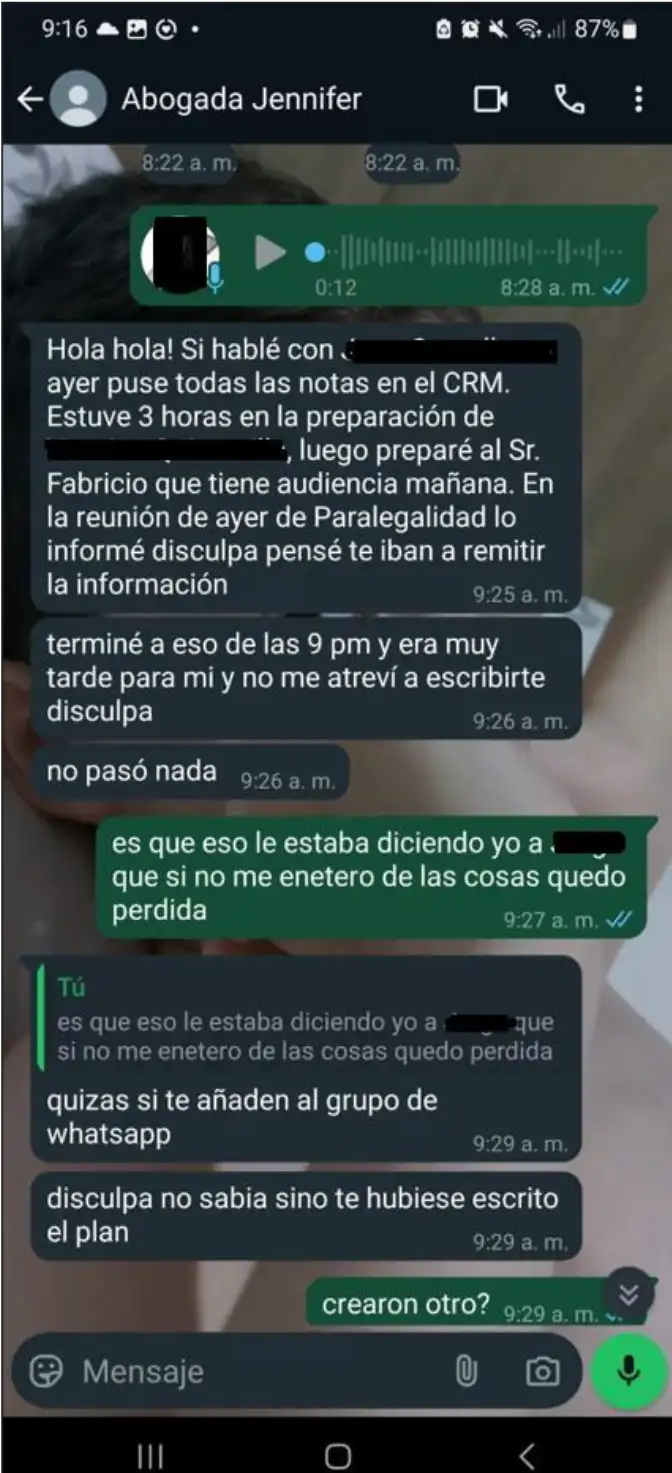Jump to the latest messages
Viewport: 672px width, 1473px height.
click(x=628, y=1294)
